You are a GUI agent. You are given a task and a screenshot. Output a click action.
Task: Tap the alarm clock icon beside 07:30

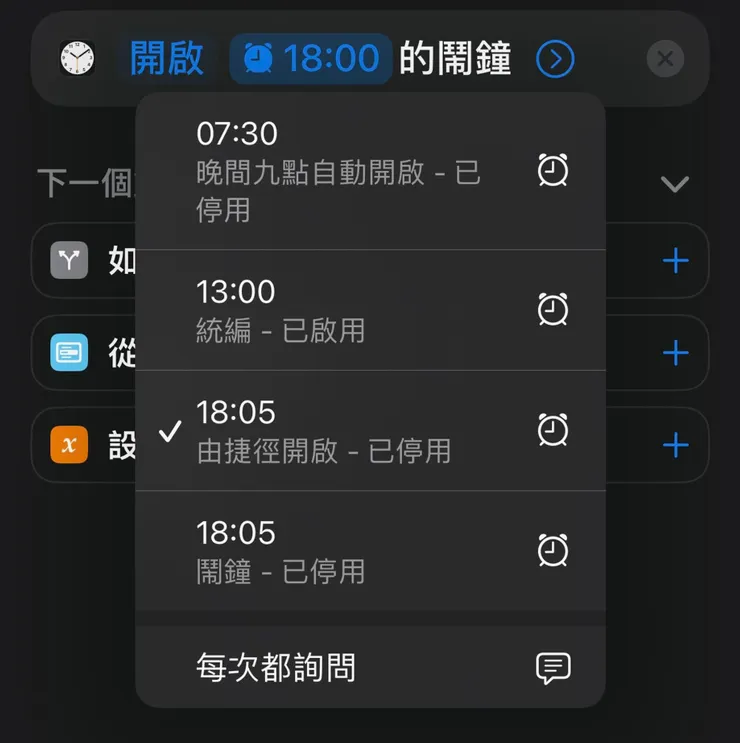[554, 170]
